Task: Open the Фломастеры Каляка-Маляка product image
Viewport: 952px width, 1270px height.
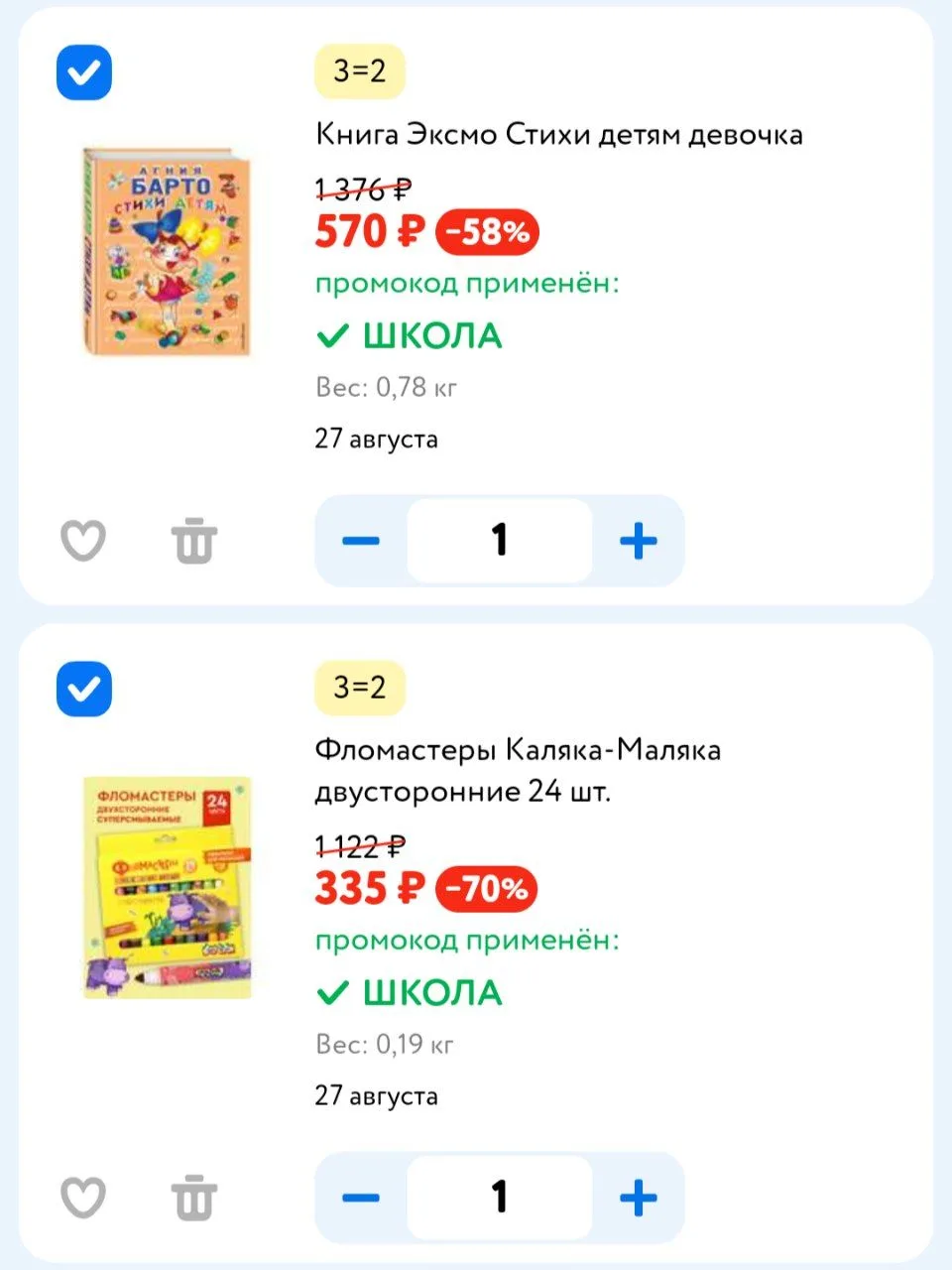Action: coord(167,888)
